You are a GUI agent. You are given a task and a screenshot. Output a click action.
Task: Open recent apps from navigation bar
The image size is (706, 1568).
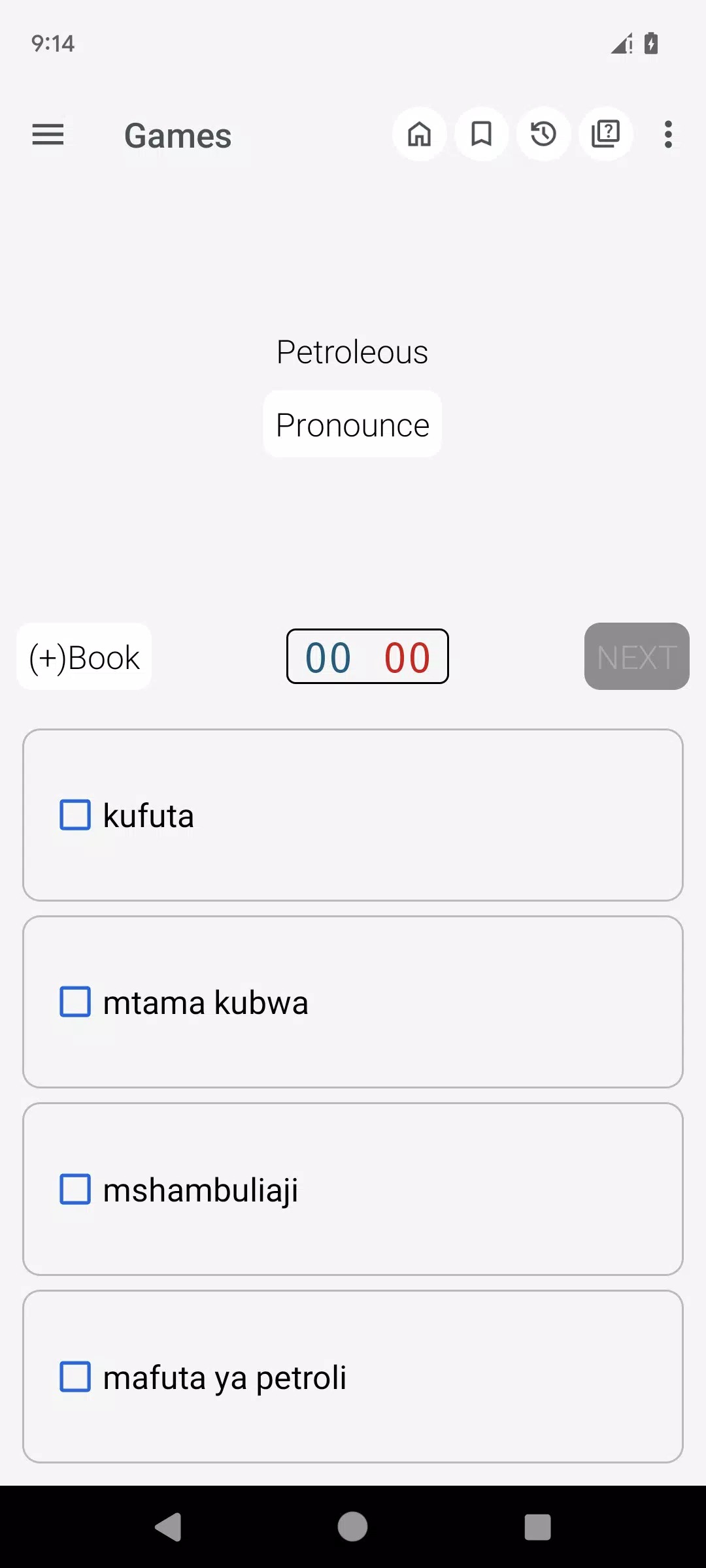(537, 1527)
